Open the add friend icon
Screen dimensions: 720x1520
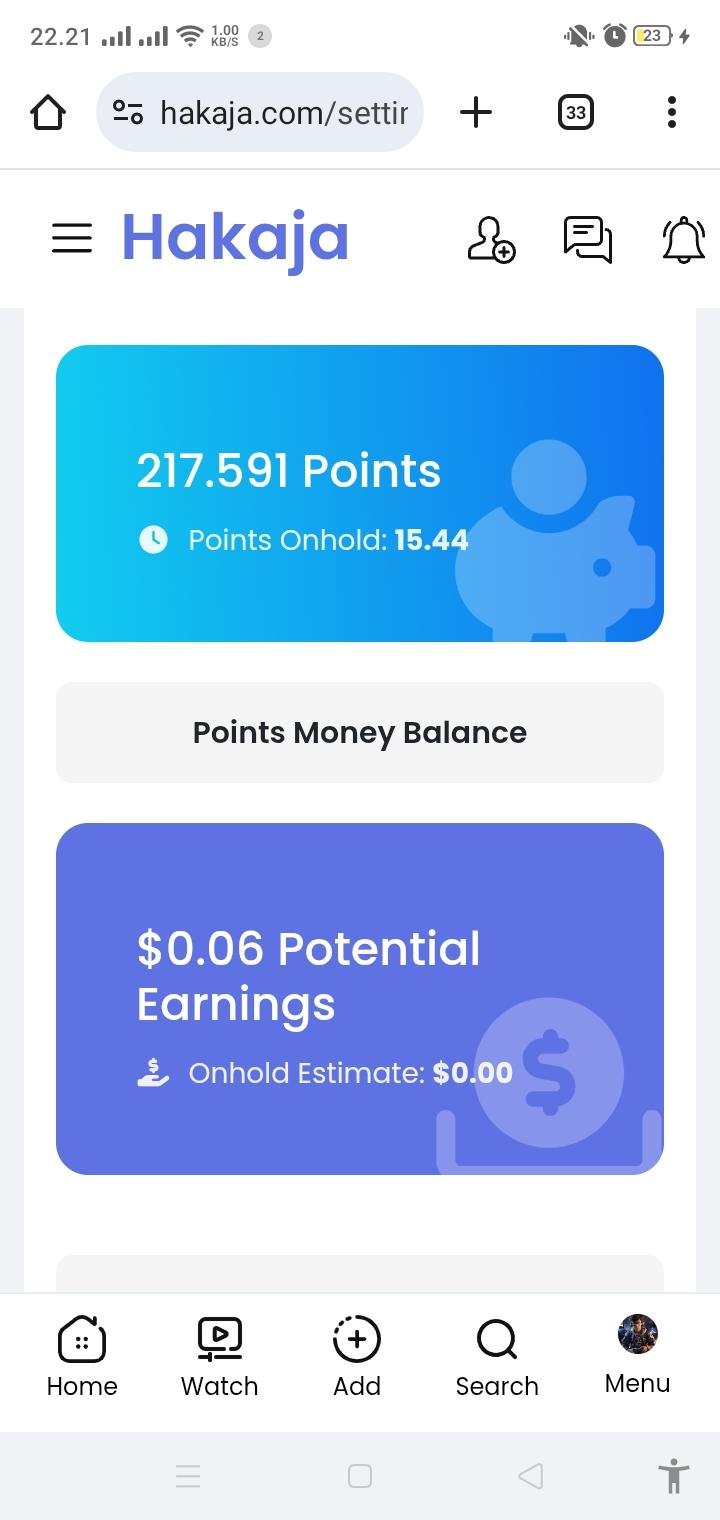point(491,240)
